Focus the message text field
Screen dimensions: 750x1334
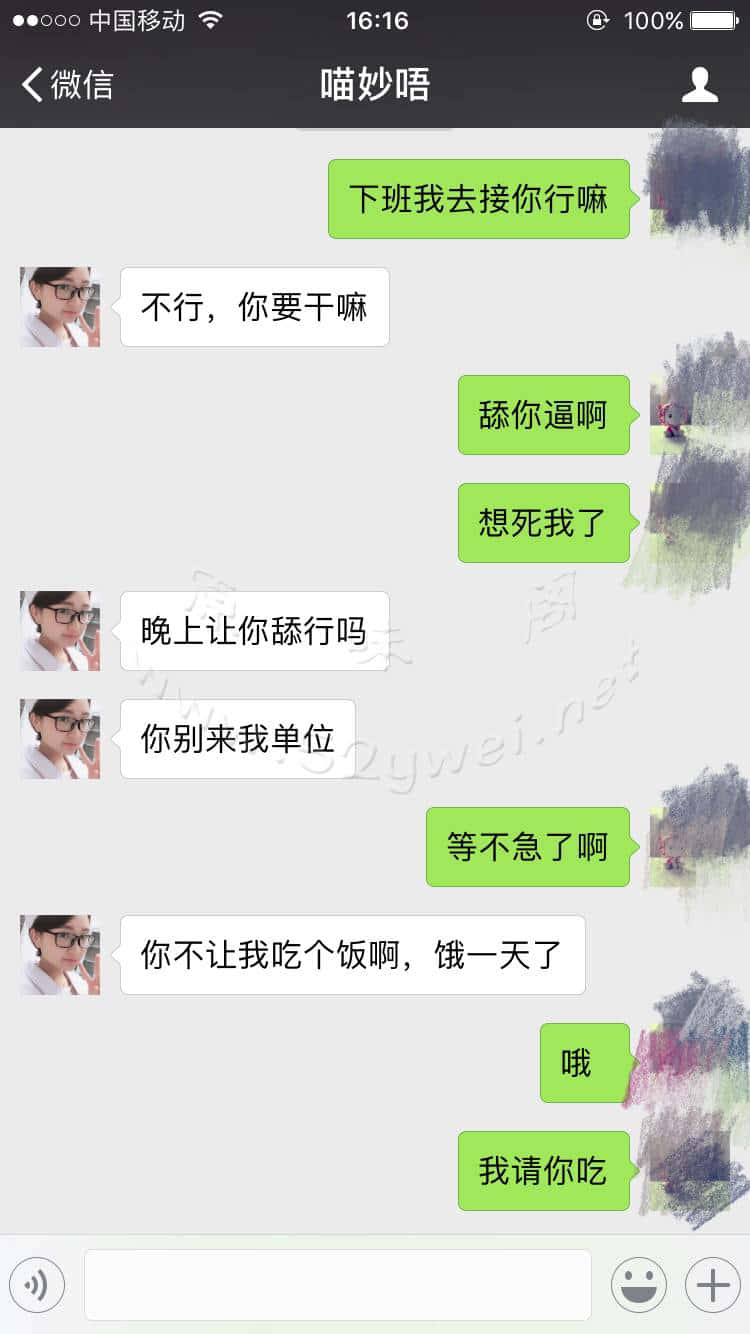(x=337, y=1285)
